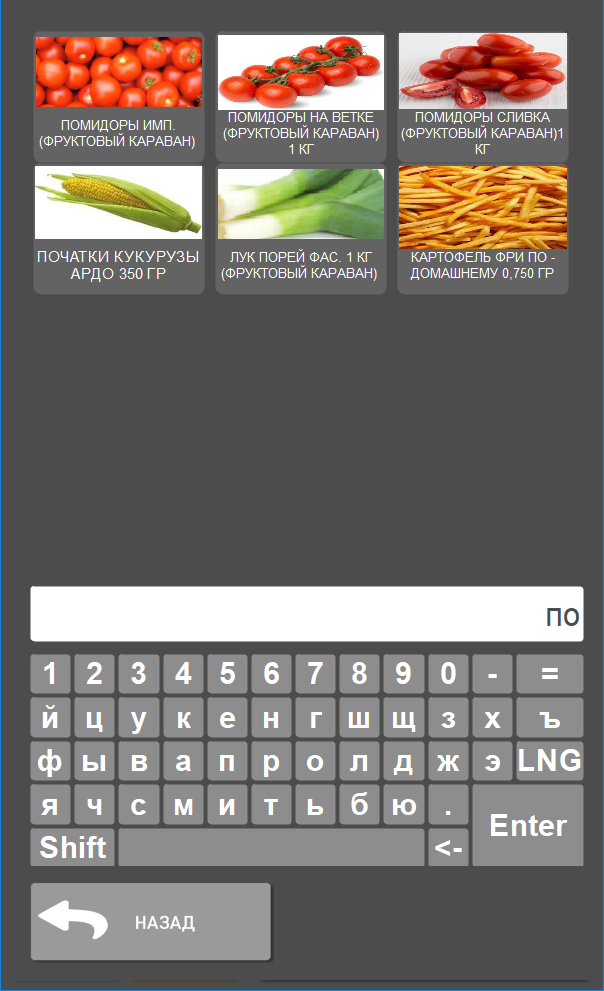Tap the letter ж key

[x=448, y=760]
